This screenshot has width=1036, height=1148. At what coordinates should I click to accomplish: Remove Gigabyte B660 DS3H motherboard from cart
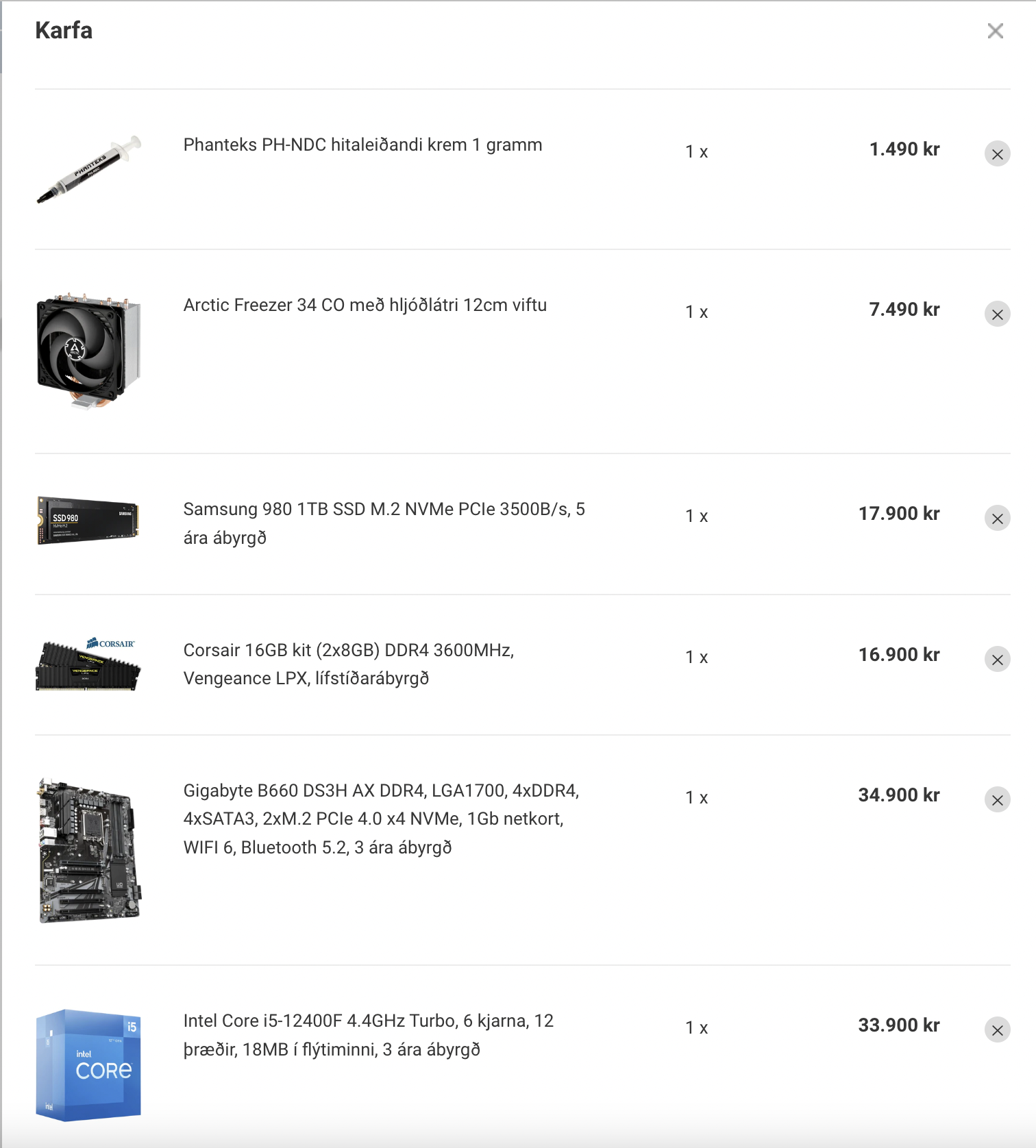coord(997,800)
